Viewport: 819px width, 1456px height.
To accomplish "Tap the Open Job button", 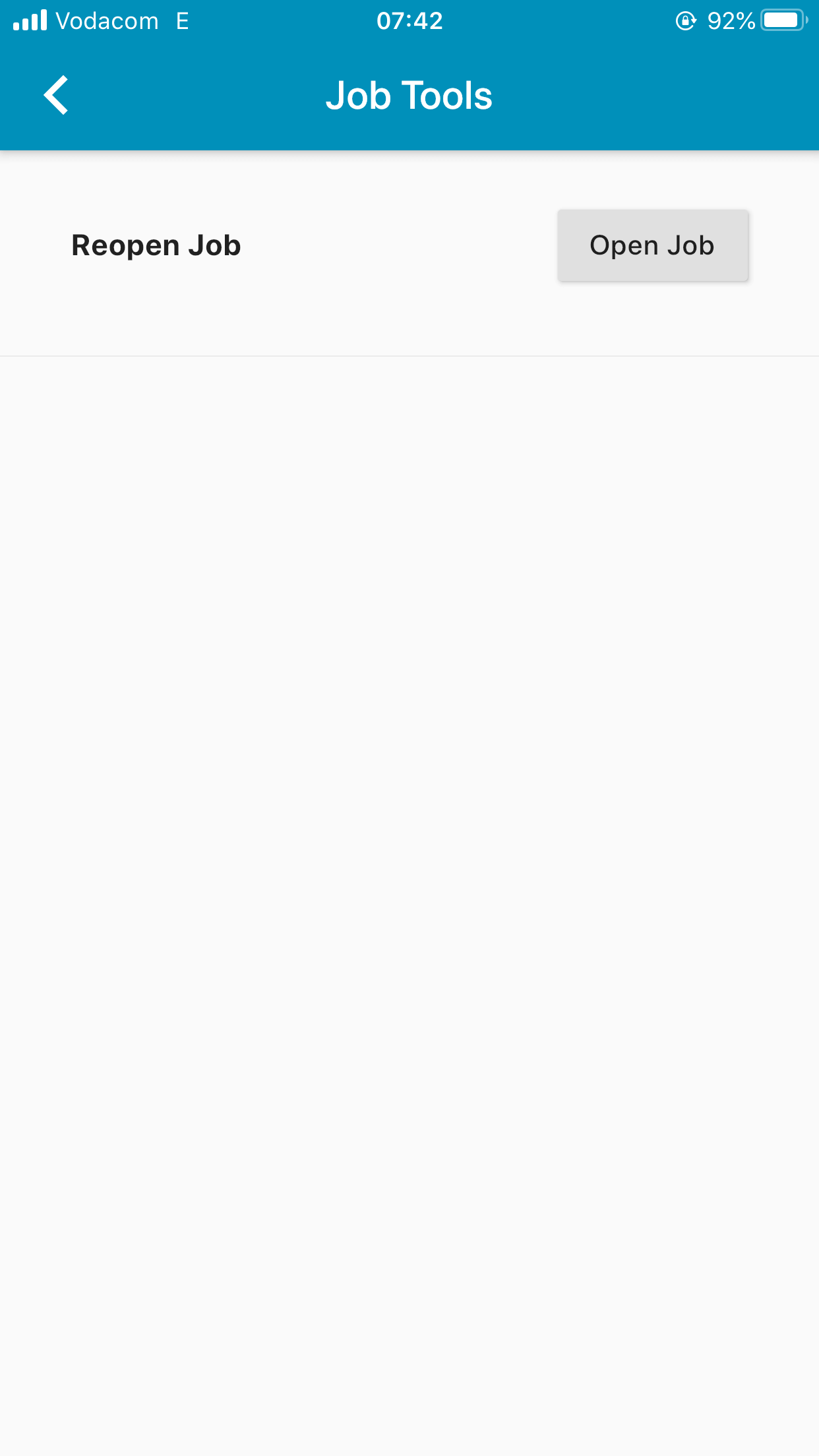I will point(652,246).
